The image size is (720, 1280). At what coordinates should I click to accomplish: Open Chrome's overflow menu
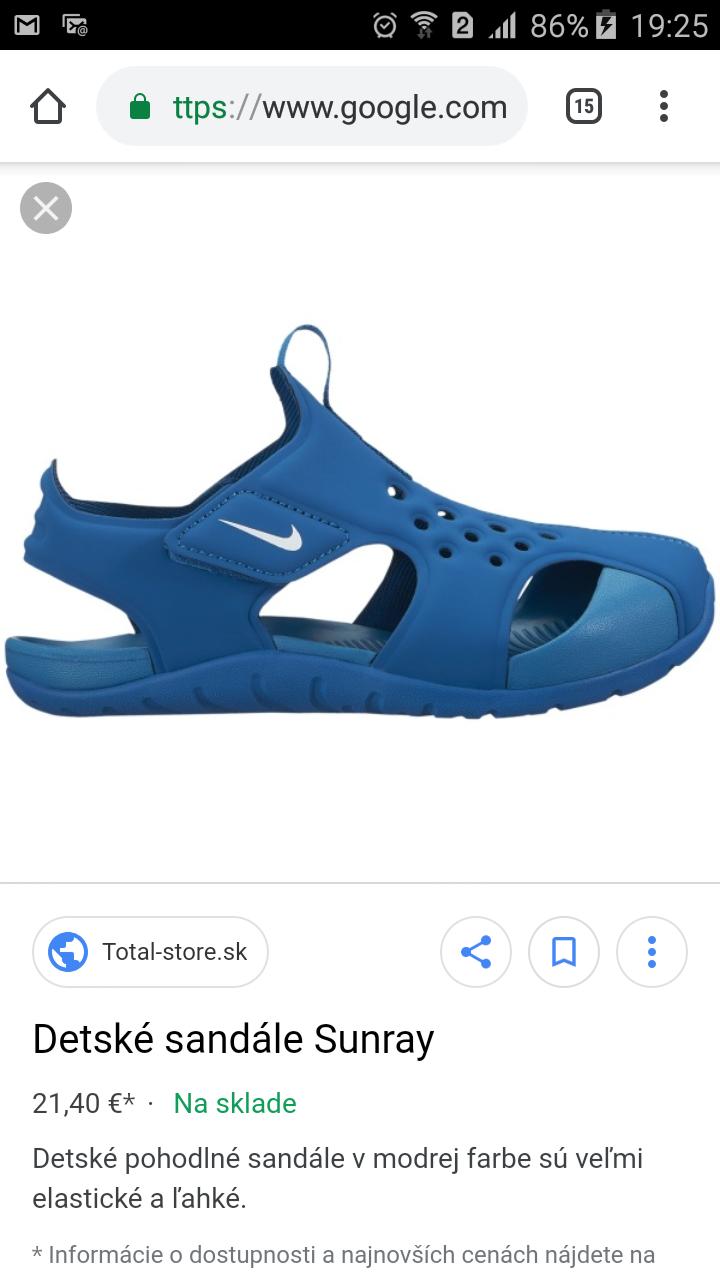[663, 106]
